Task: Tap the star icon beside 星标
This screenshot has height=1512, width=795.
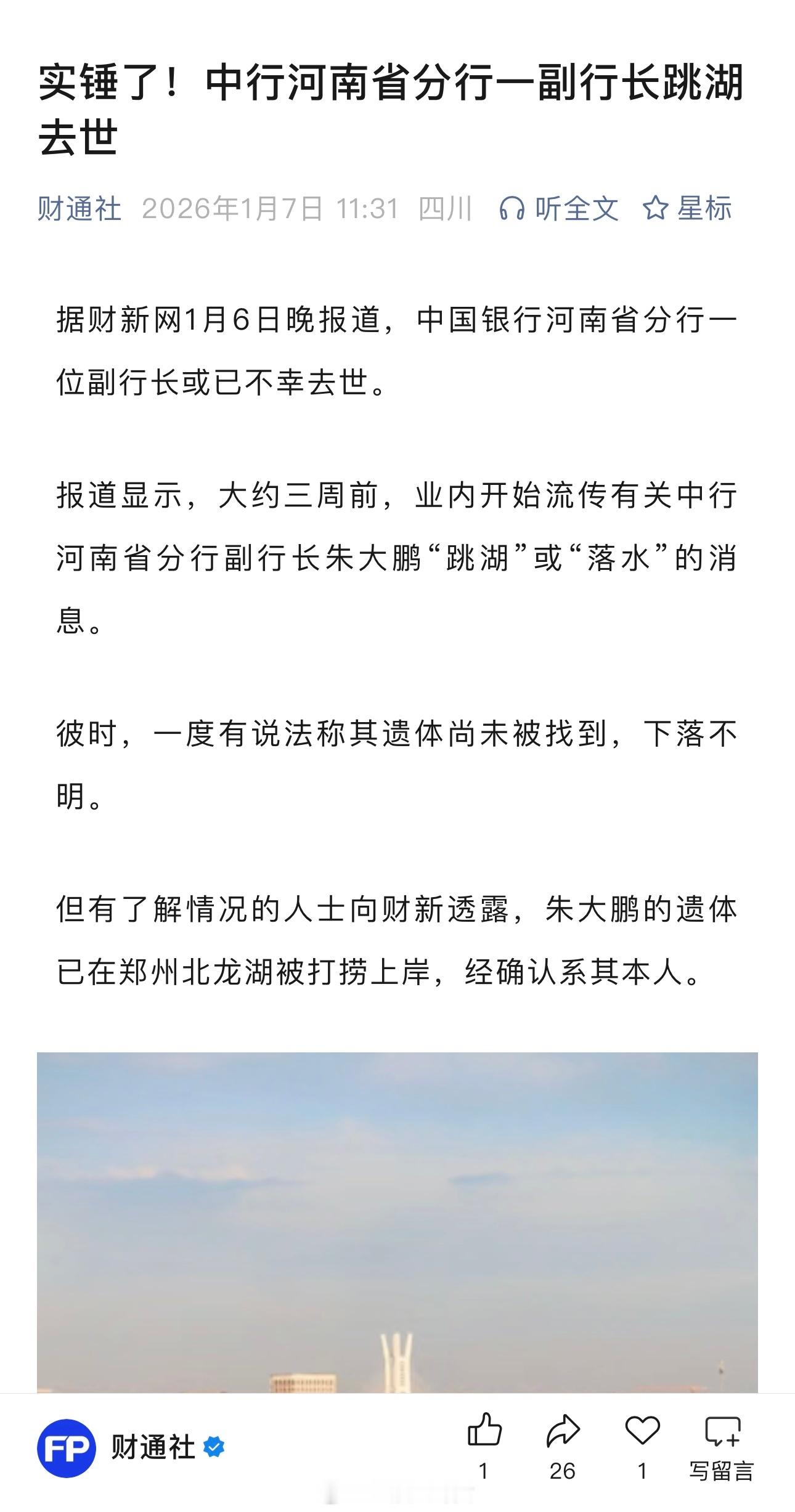Action: [655, 209]
